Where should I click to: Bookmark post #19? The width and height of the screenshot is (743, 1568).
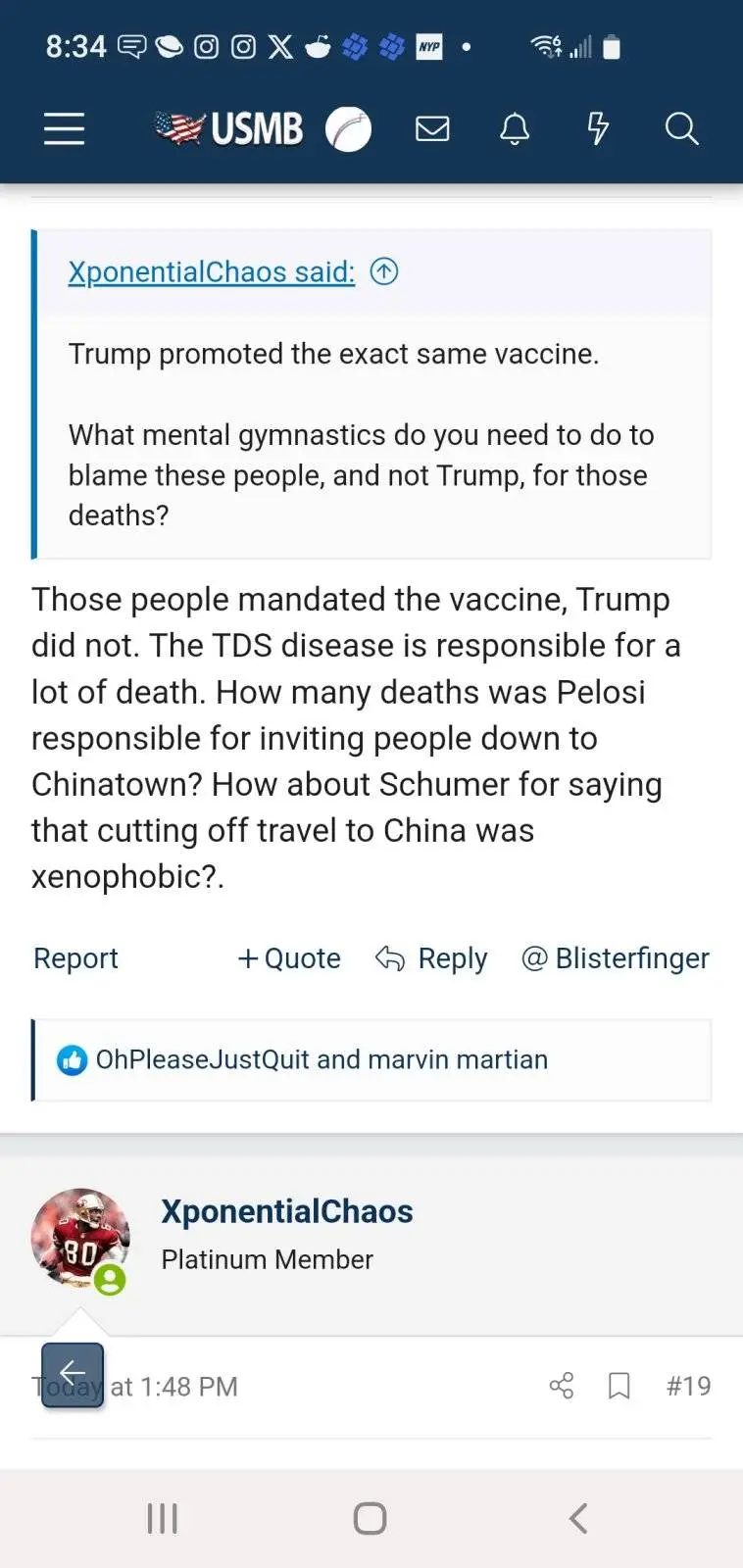[619, 1386]
